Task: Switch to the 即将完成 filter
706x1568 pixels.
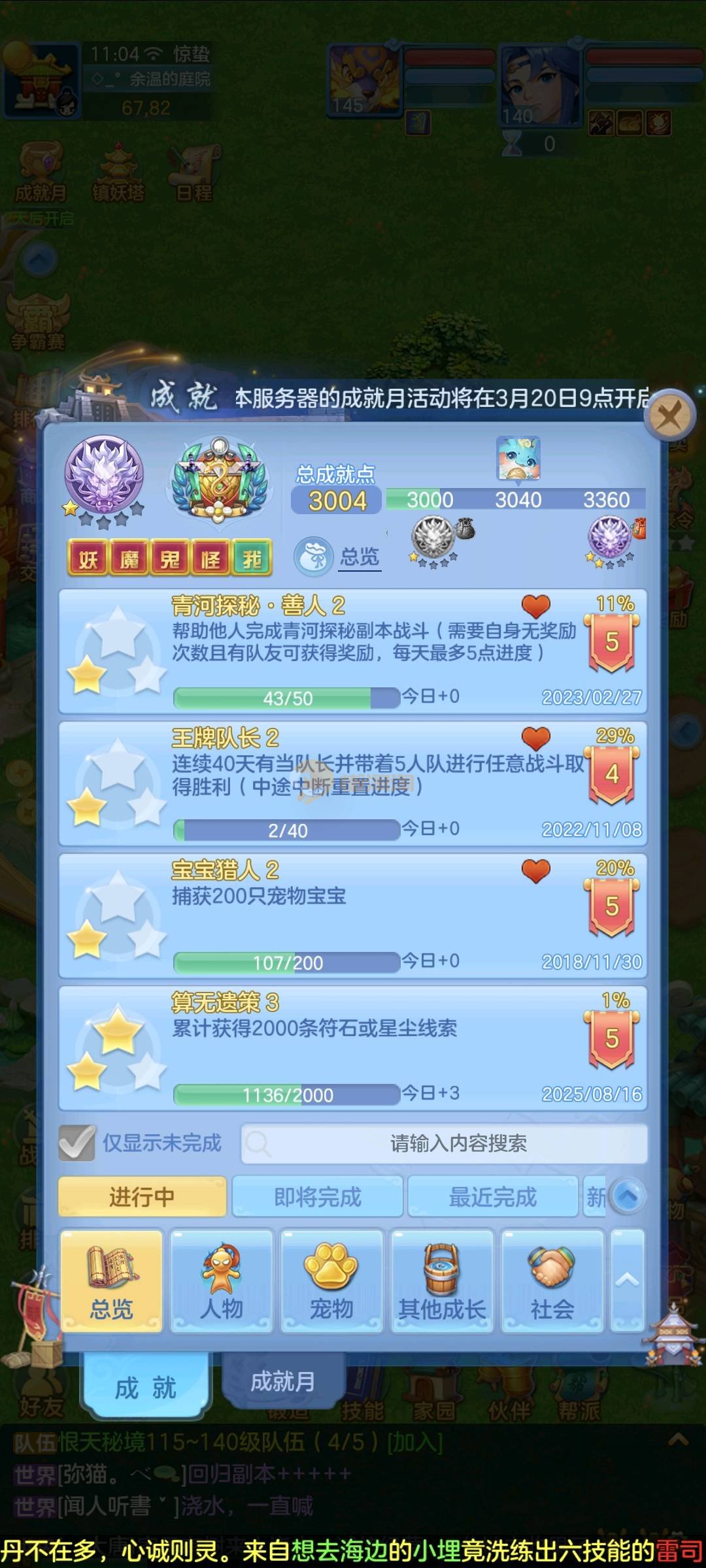Action: 318,1197
